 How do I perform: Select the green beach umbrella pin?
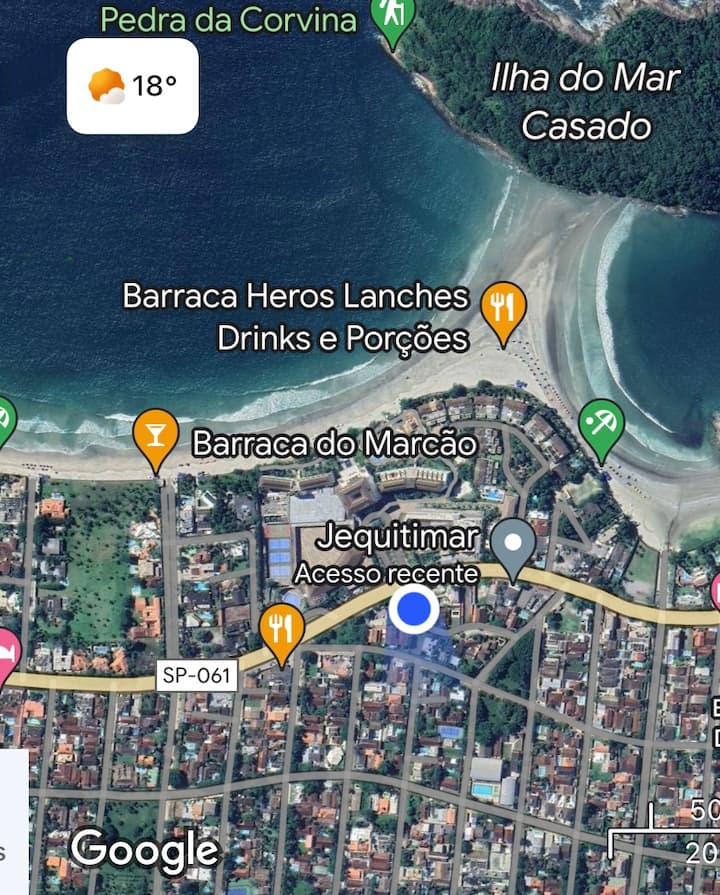(x=601, y=424)
